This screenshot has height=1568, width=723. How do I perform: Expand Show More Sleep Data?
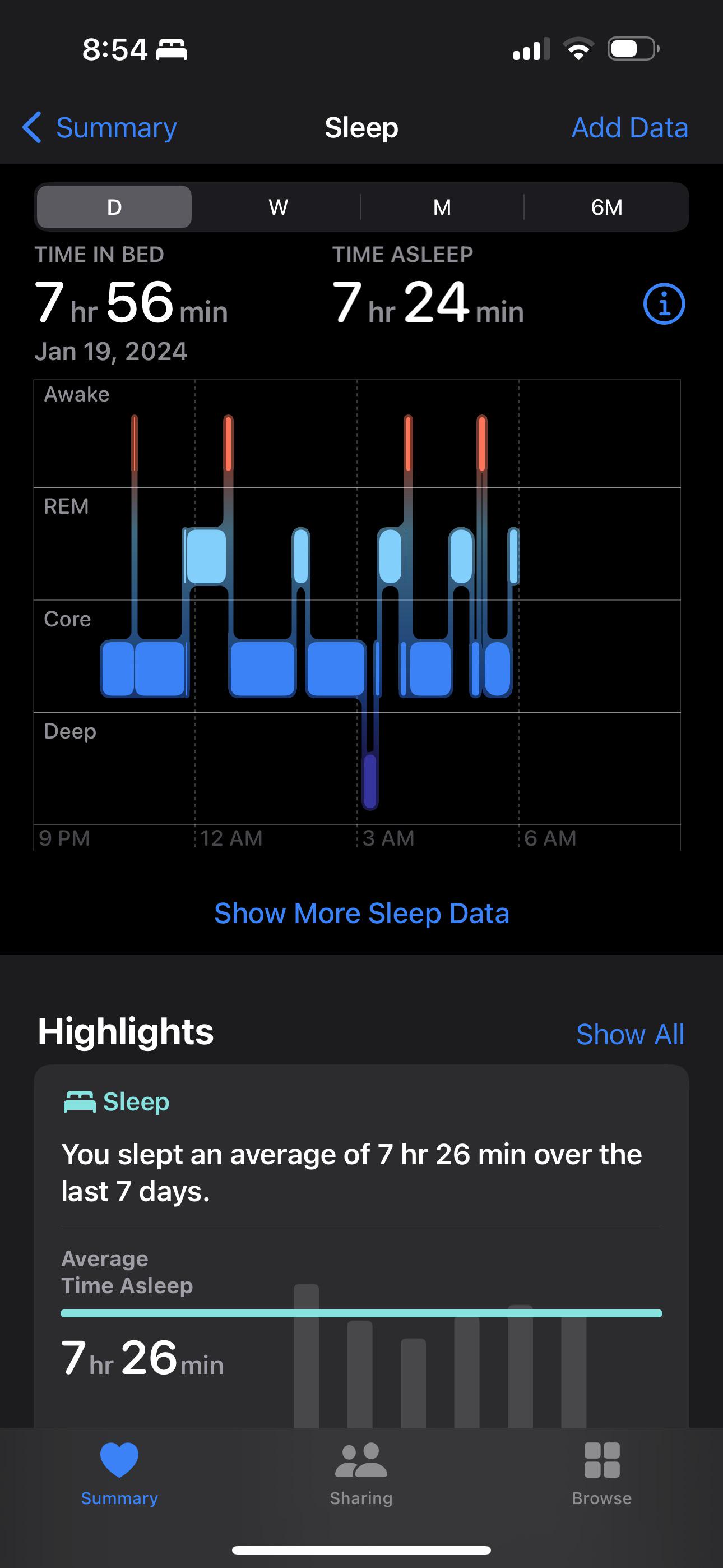pos(361,912)
